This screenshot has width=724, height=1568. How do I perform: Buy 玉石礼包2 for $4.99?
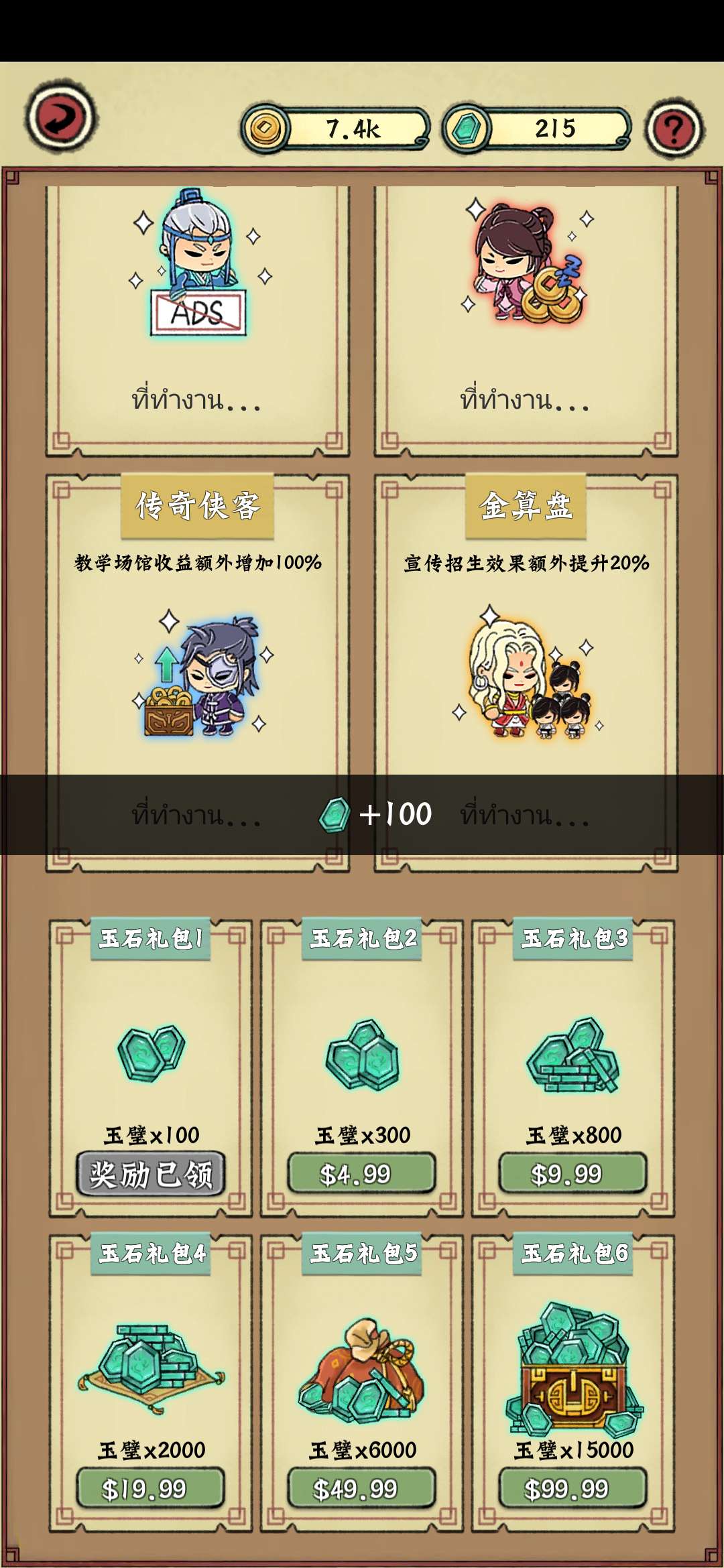point(362,1174)
